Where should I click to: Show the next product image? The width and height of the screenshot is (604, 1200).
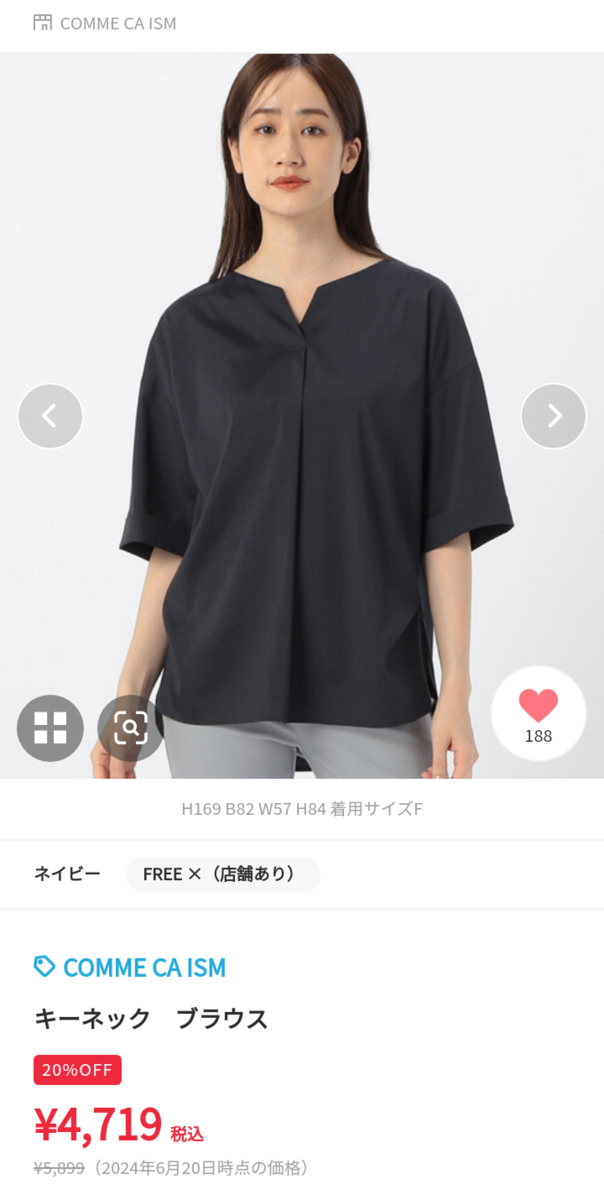tap(553, 416)
